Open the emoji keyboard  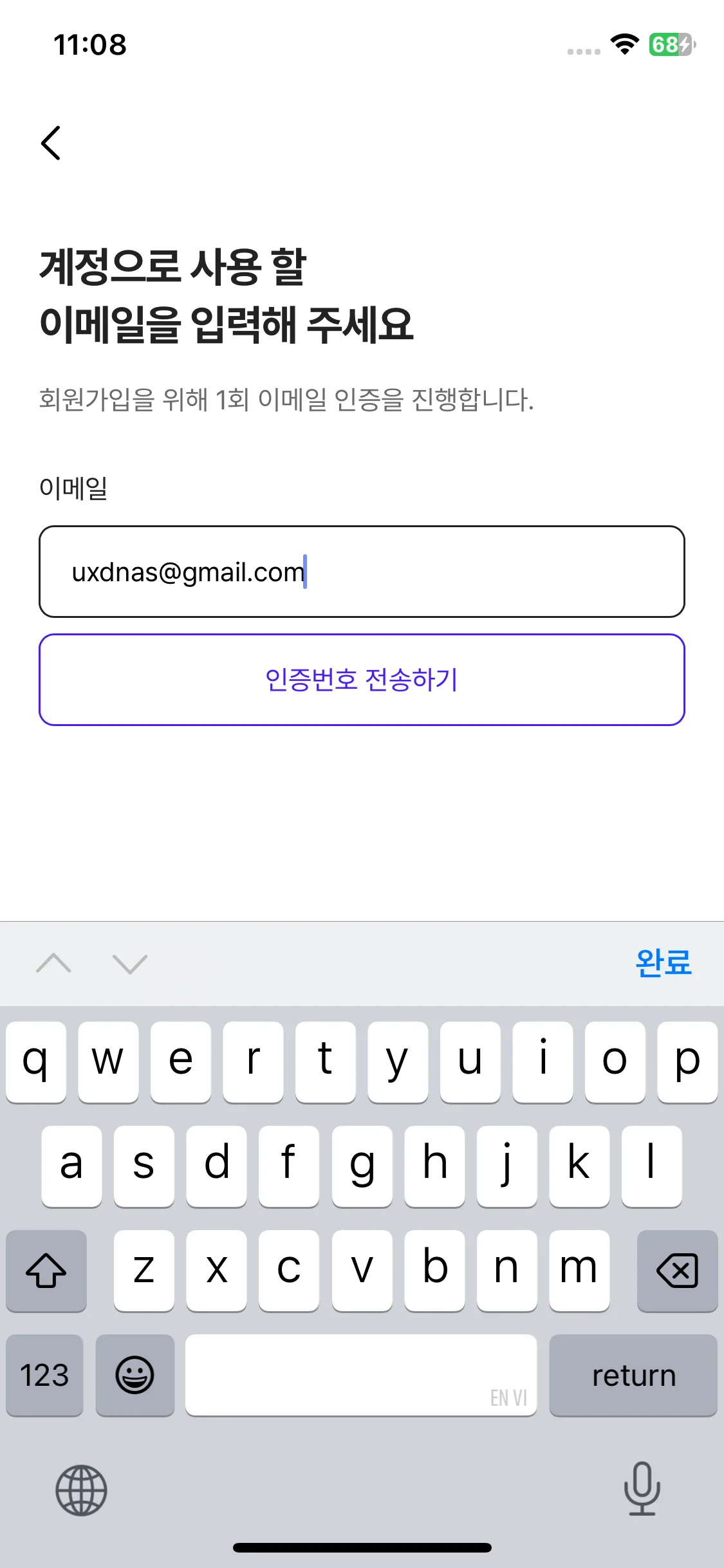135,1375
